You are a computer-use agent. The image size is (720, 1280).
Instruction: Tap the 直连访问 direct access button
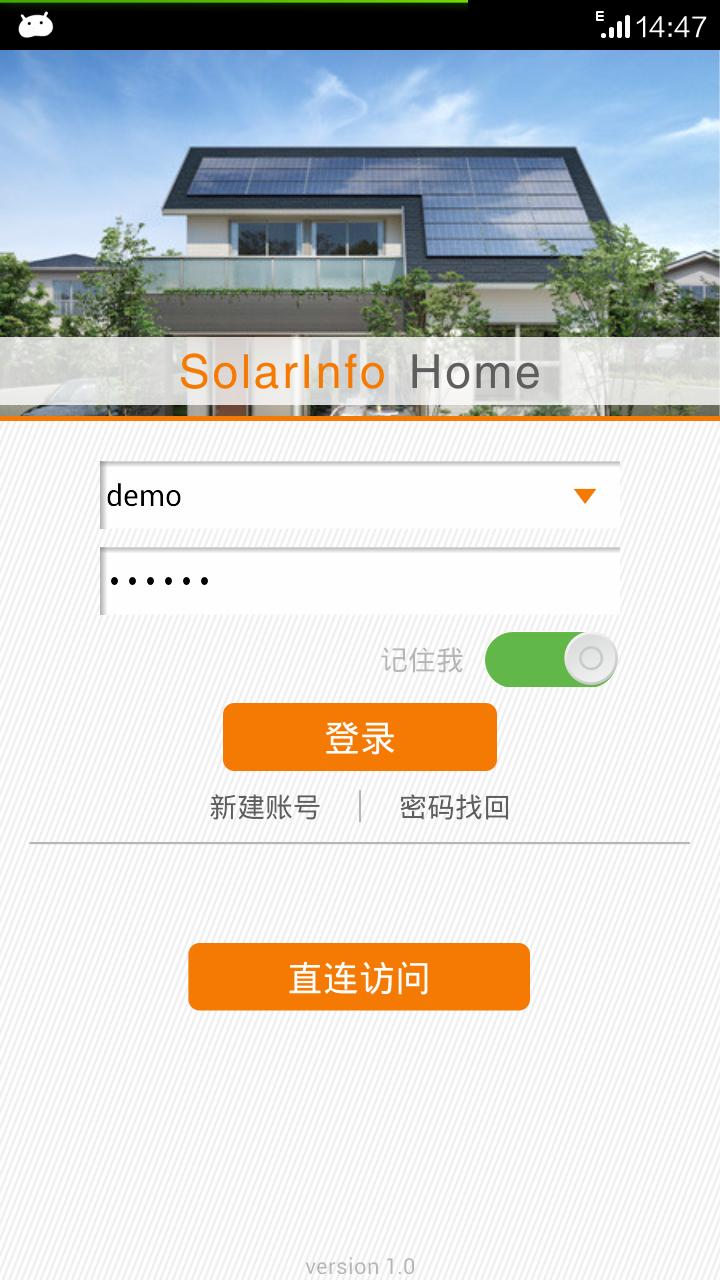click(358, 977)
